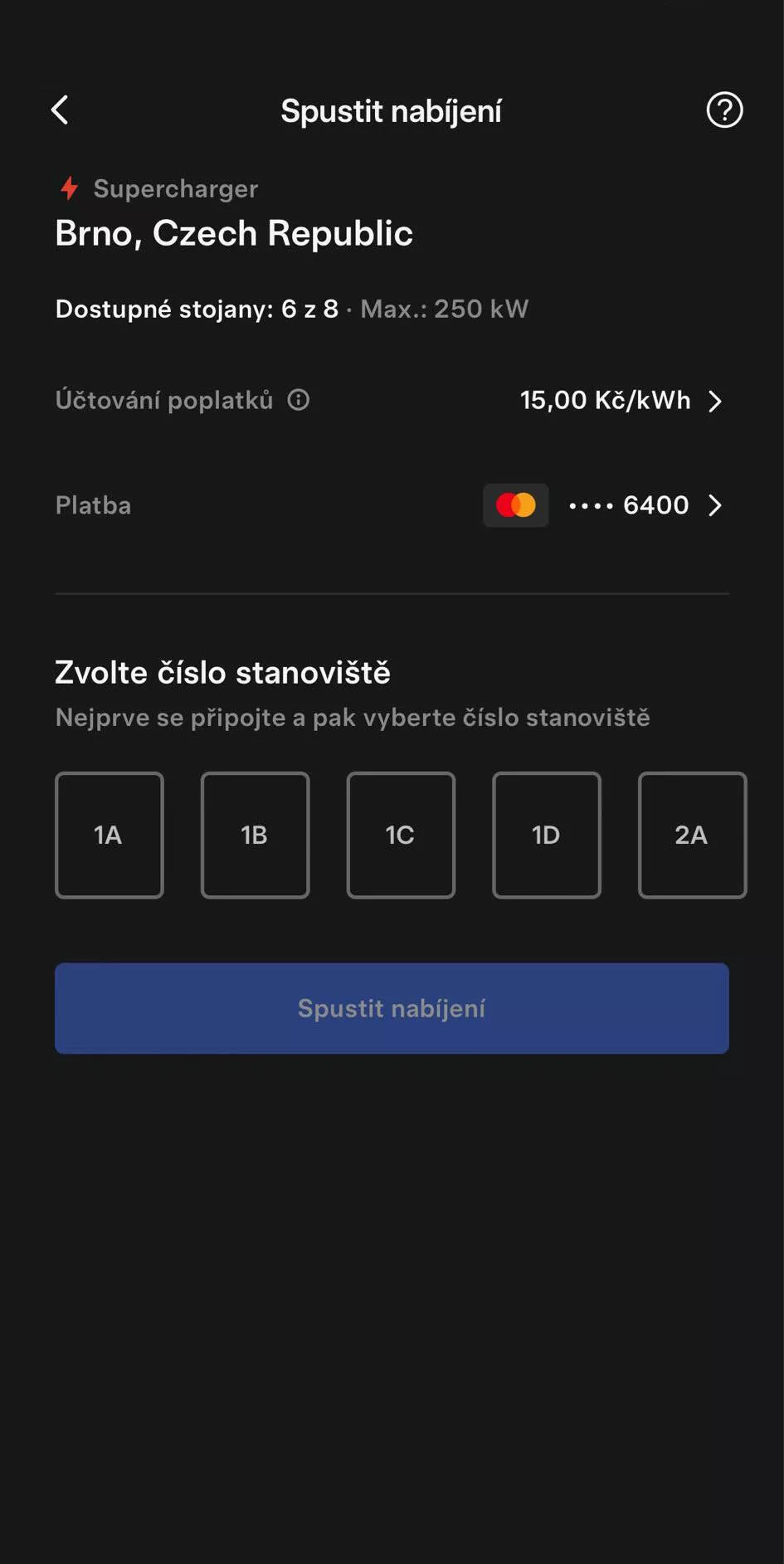Image resolution: width=784 pixels, height=1564 pixels.
Task: Choose stall 2A
Action: (693, 835)
